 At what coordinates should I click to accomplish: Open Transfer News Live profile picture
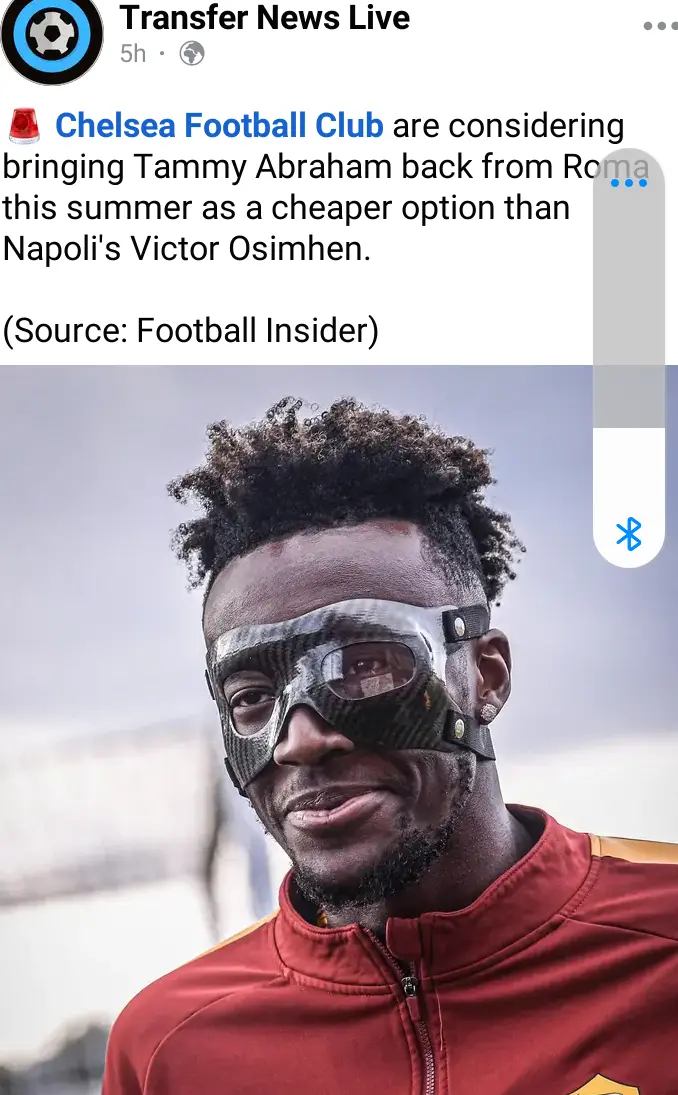52,36
